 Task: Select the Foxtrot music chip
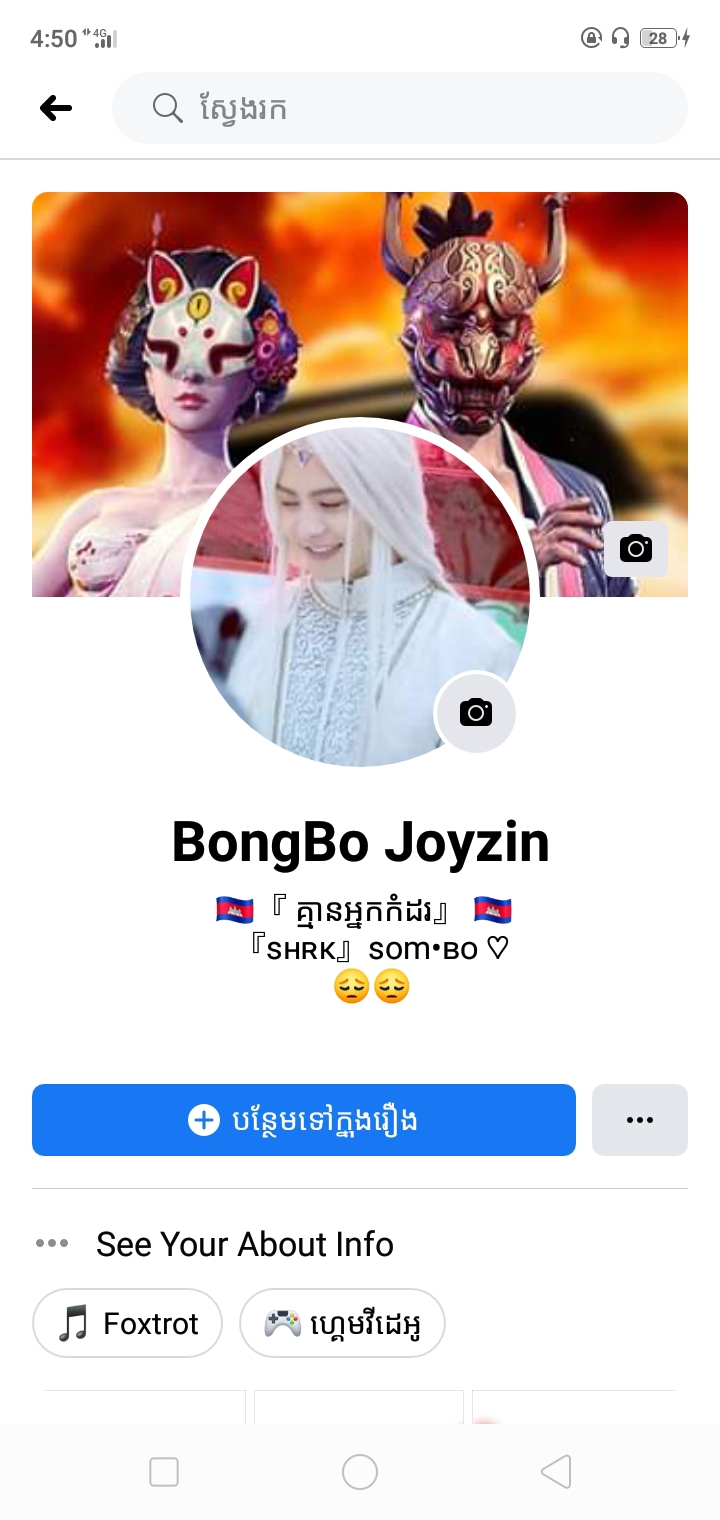pyautogui.click(x=127, y=1323)
